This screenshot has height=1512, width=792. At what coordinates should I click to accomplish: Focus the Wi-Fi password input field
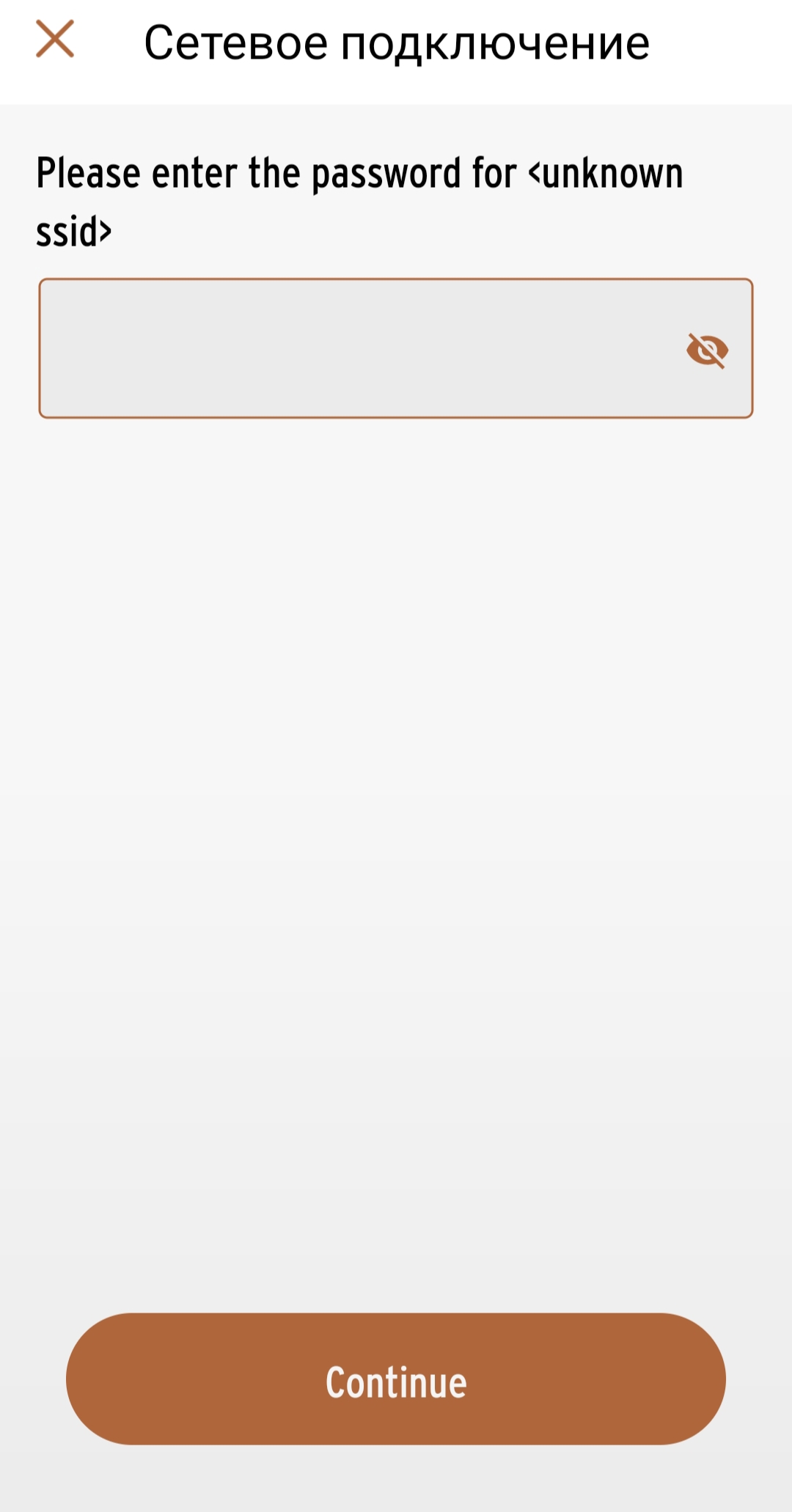pyautogui.click(x=352, y=348)
